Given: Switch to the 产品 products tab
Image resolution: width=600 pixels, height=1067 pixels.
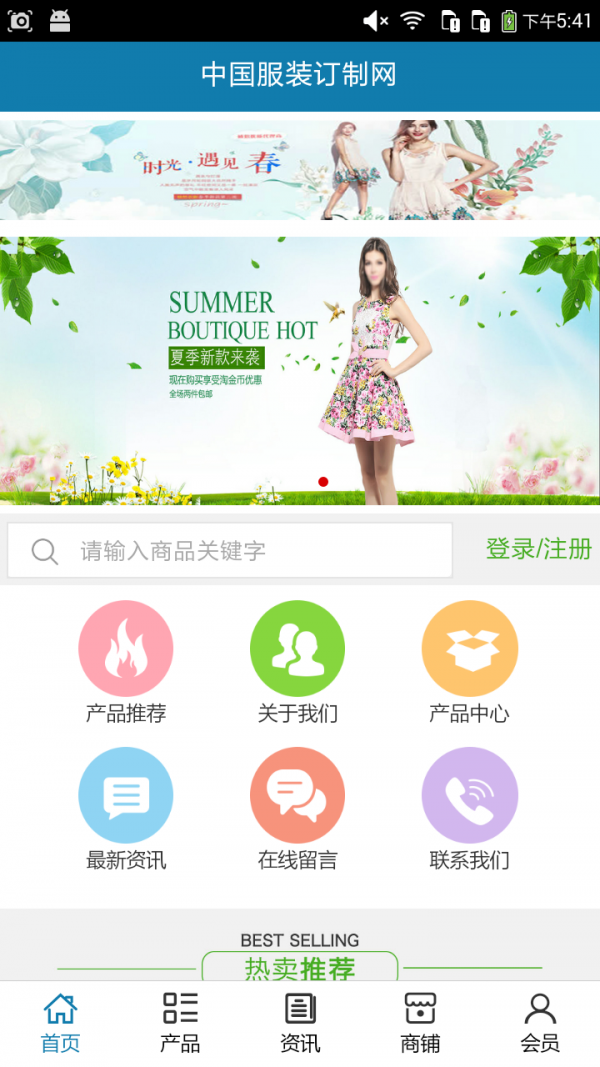Looking at the screenshot, I should pos(180,1023).
